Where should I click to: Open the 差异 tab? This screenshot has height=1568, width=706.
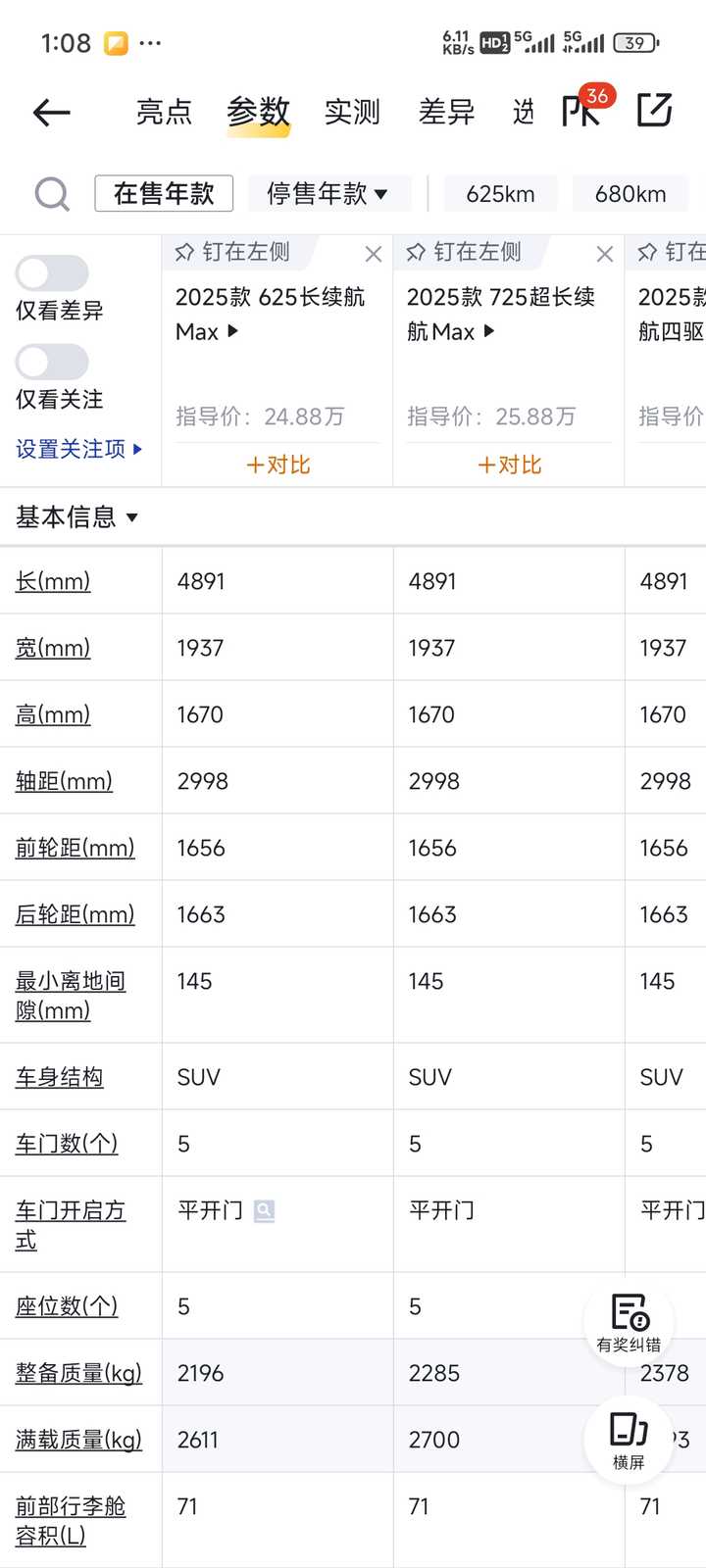point(446,112)
